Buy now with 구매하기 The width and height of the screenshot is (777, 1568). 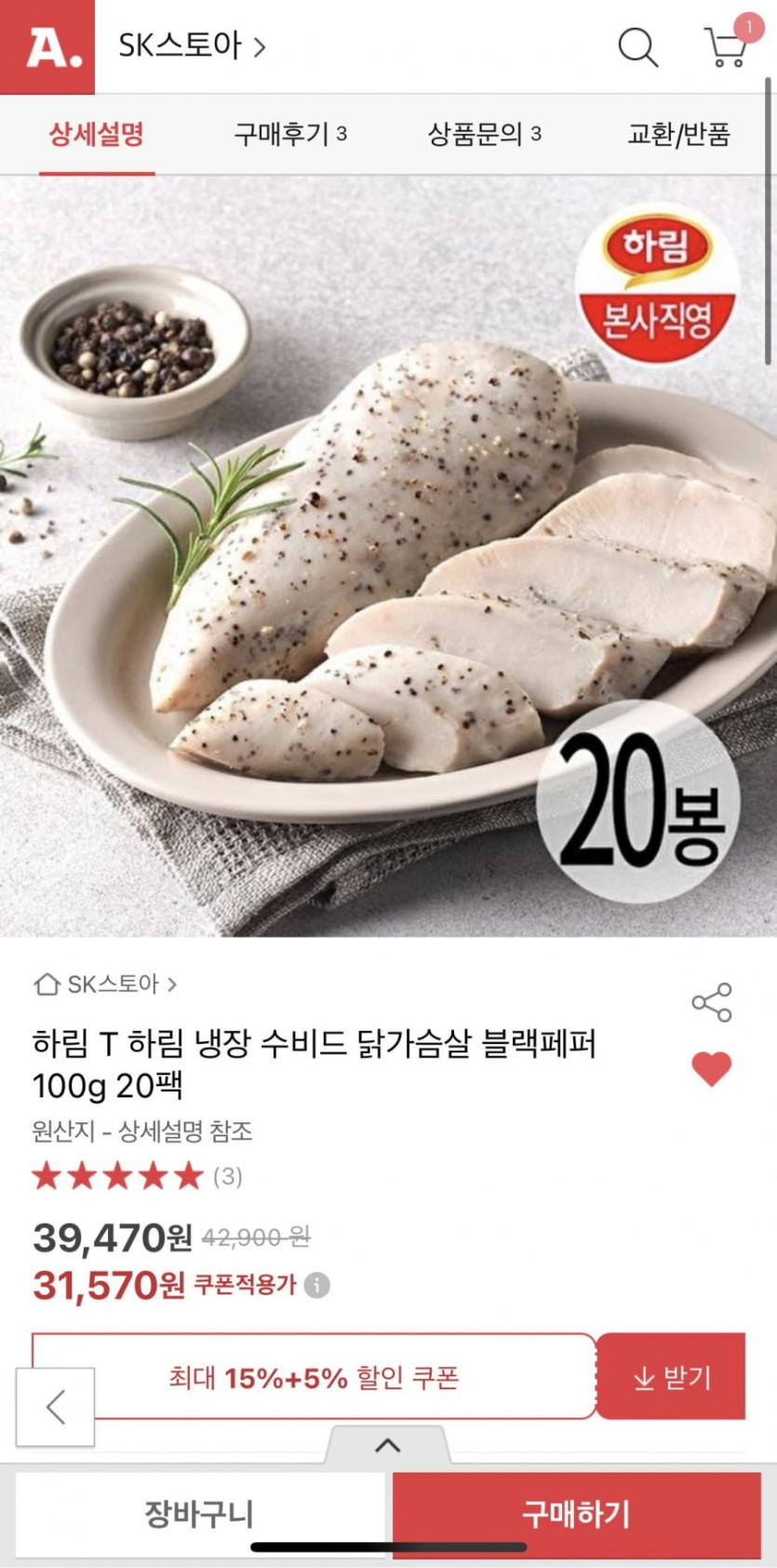(x=576, y=1514)
